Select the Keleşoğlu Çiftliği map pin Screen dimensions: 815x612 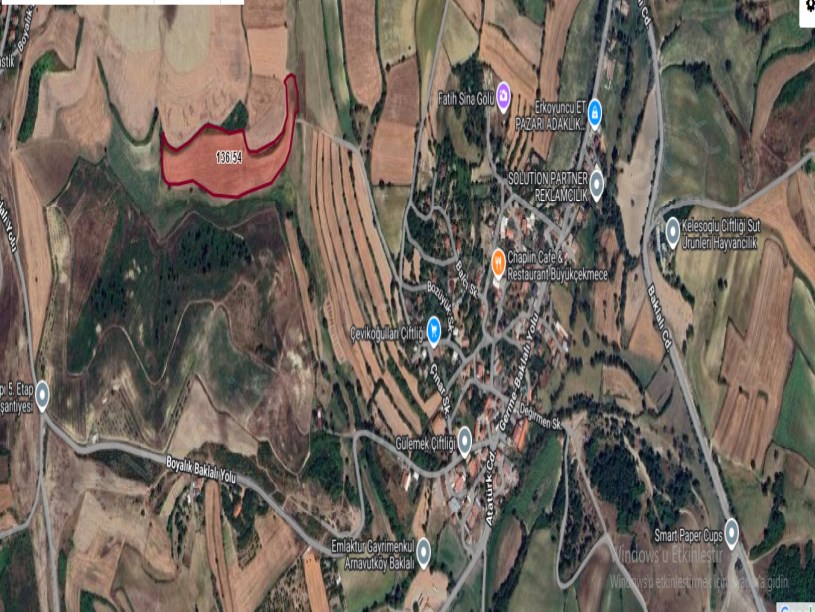[673, 230]
